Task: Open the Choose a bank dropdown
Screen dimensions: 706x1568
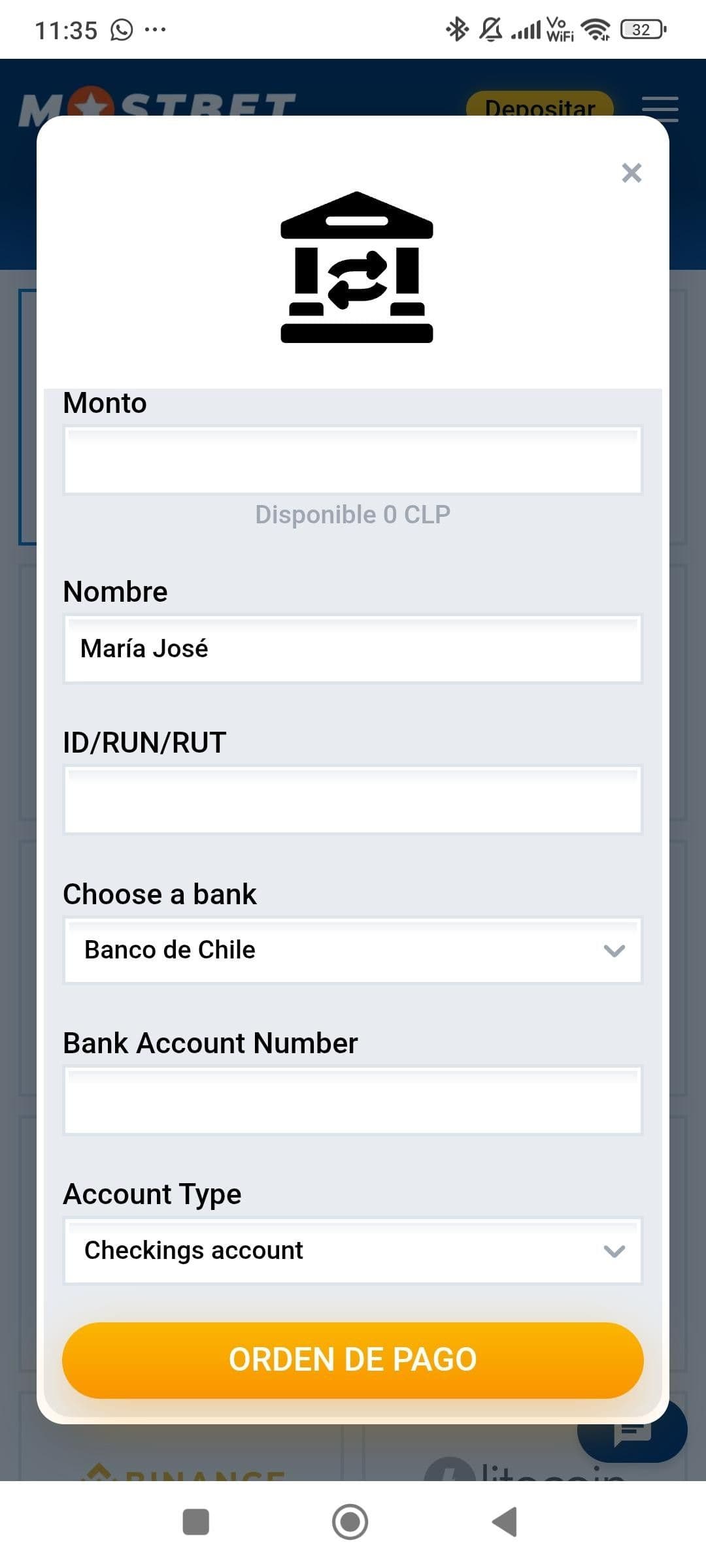Action: click(x=353, y=951)
